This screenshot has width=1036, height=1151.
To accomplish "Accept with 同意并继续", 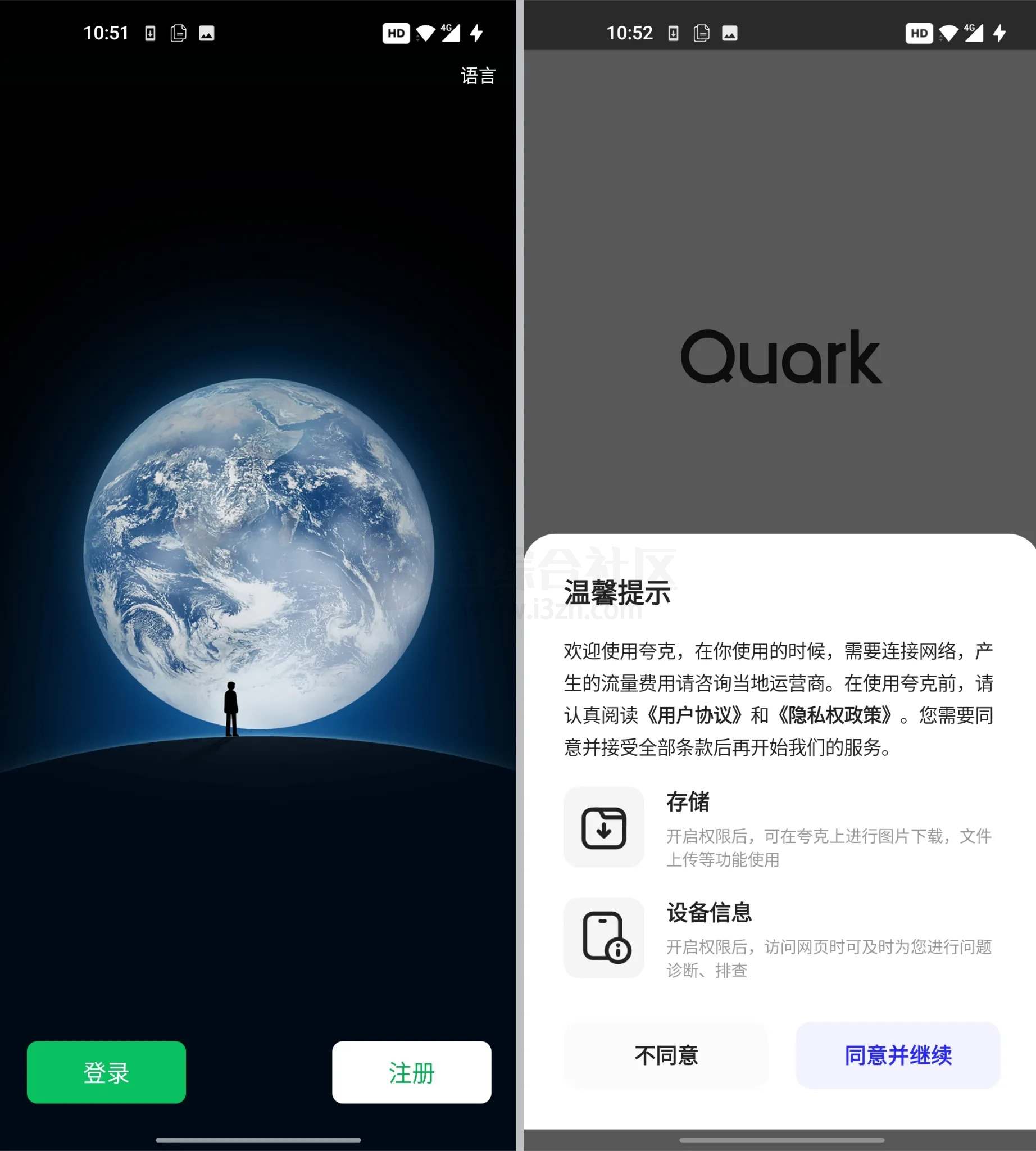I will 897,1055.
